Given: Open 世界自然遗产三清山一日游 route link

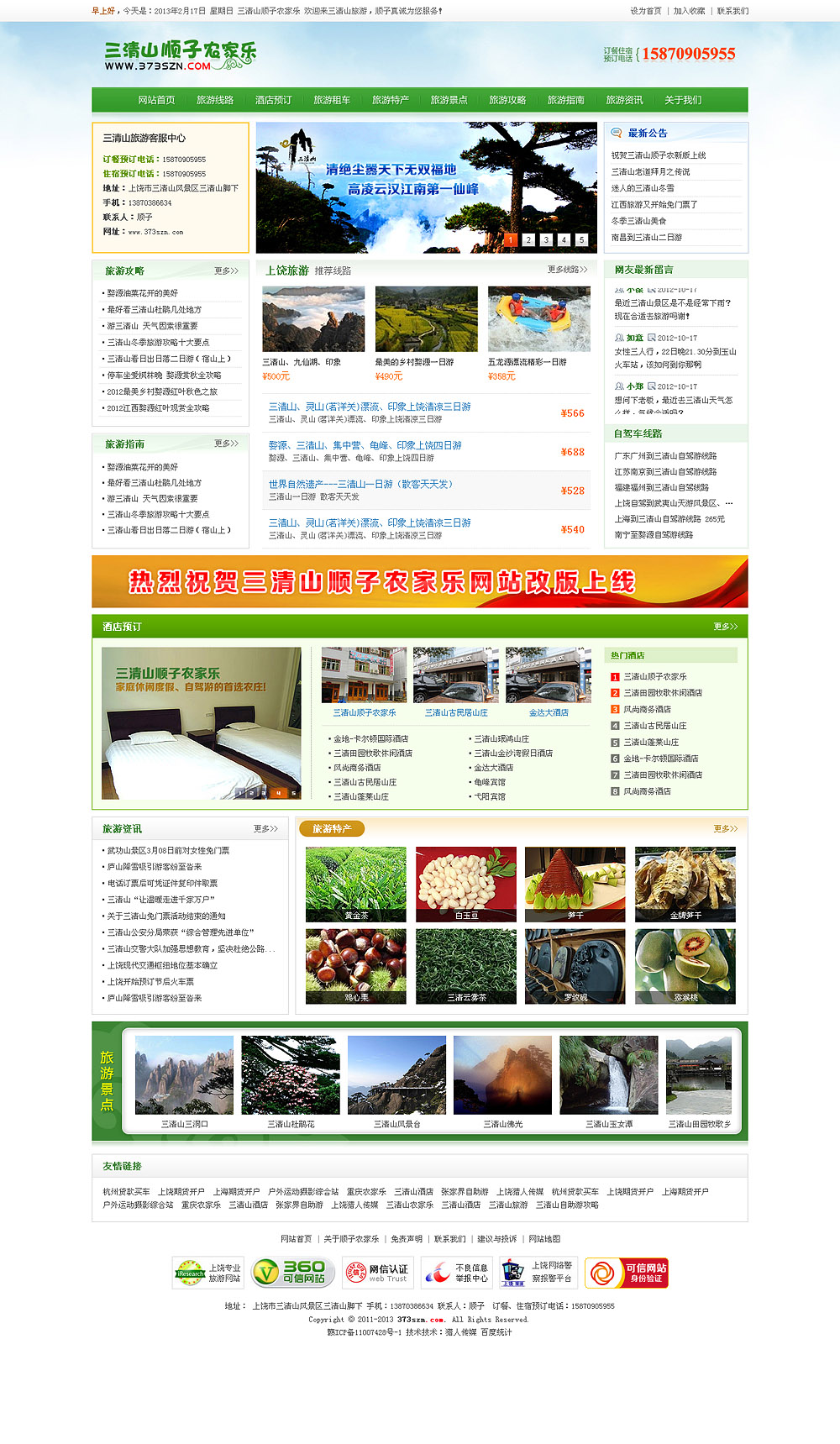Looking at the screenshot, I should click(x=360, y=485).
